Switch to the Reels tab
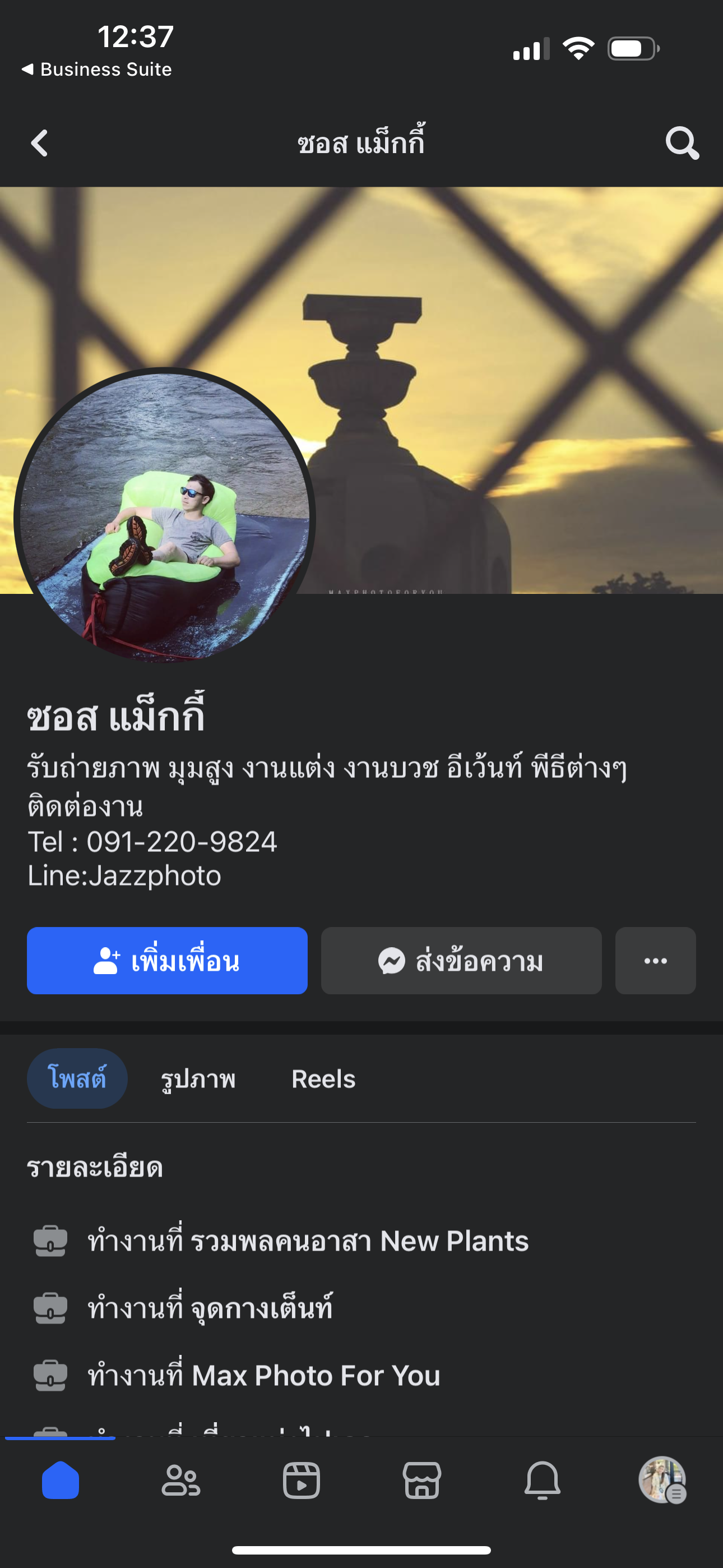The height and width of the screenshot is (1568, 723). click(323, 1078)
